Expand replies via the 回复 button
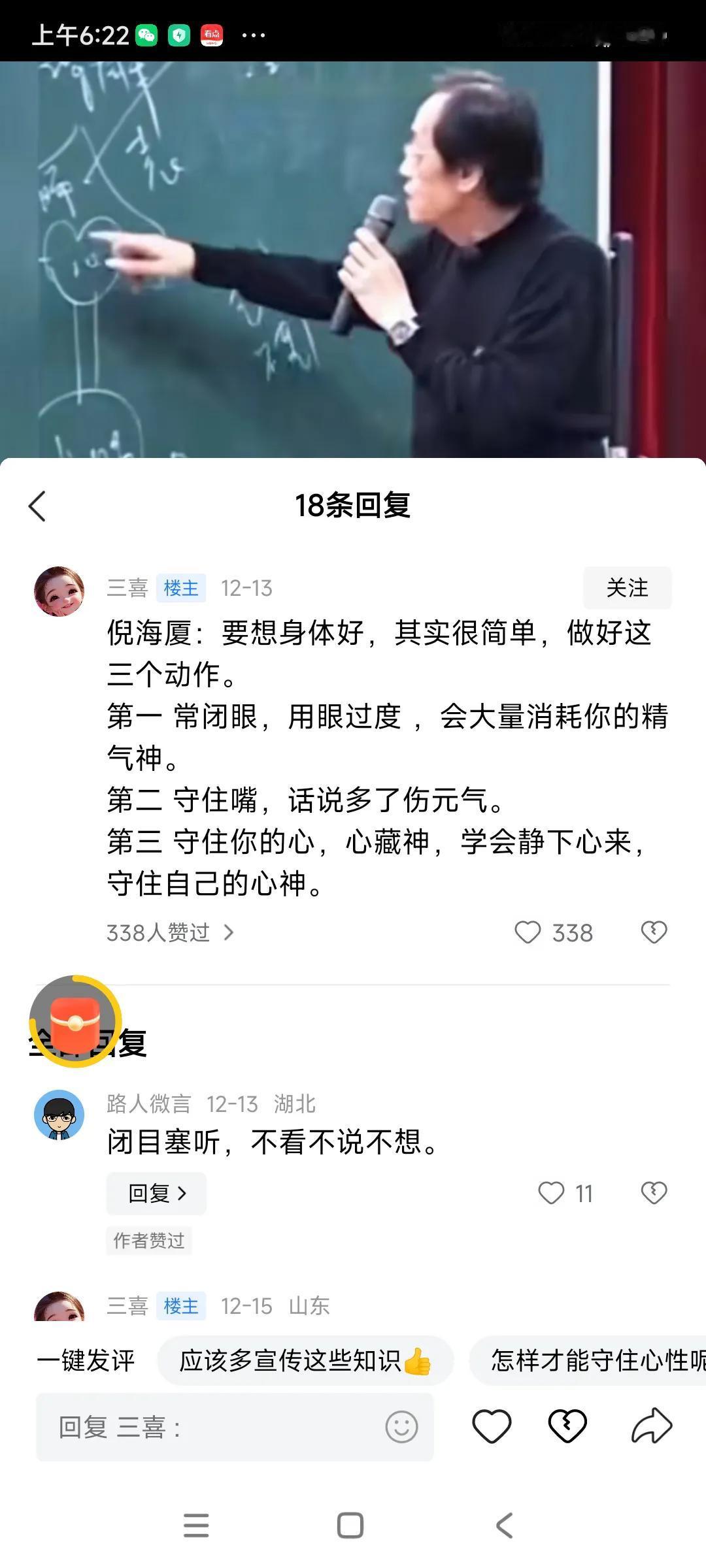This screenshot has width=706, height=1568. 156,1193
